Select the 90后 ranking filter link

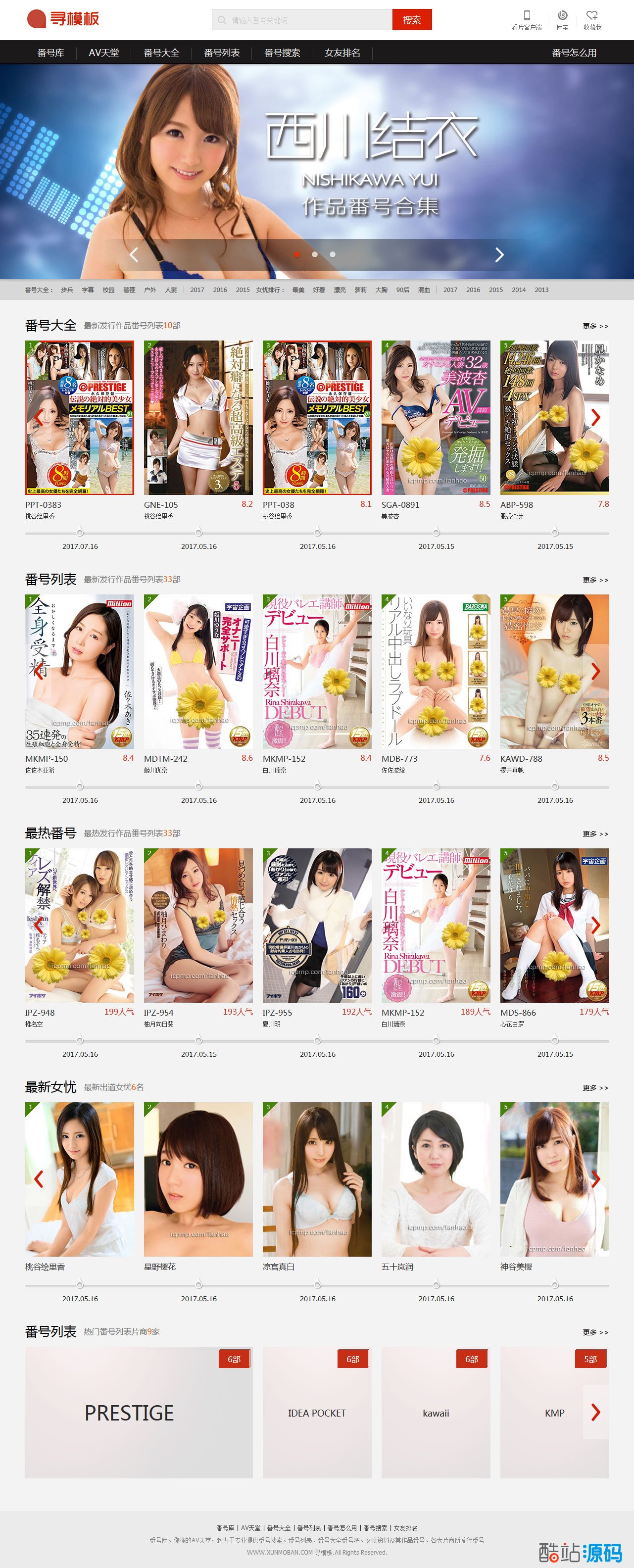[x=402, y=290]
